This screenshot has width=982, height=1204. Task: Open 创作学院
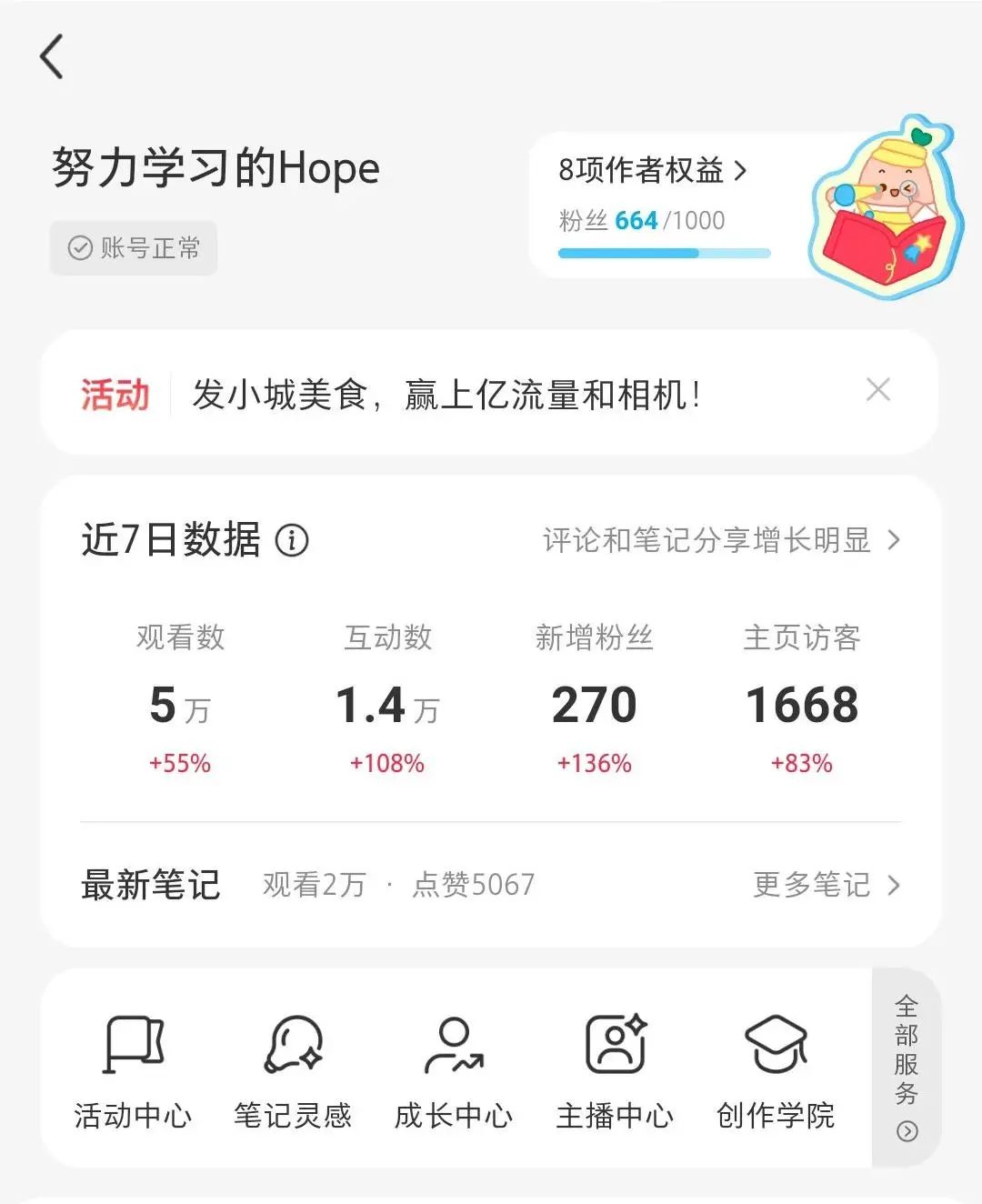776,1071
